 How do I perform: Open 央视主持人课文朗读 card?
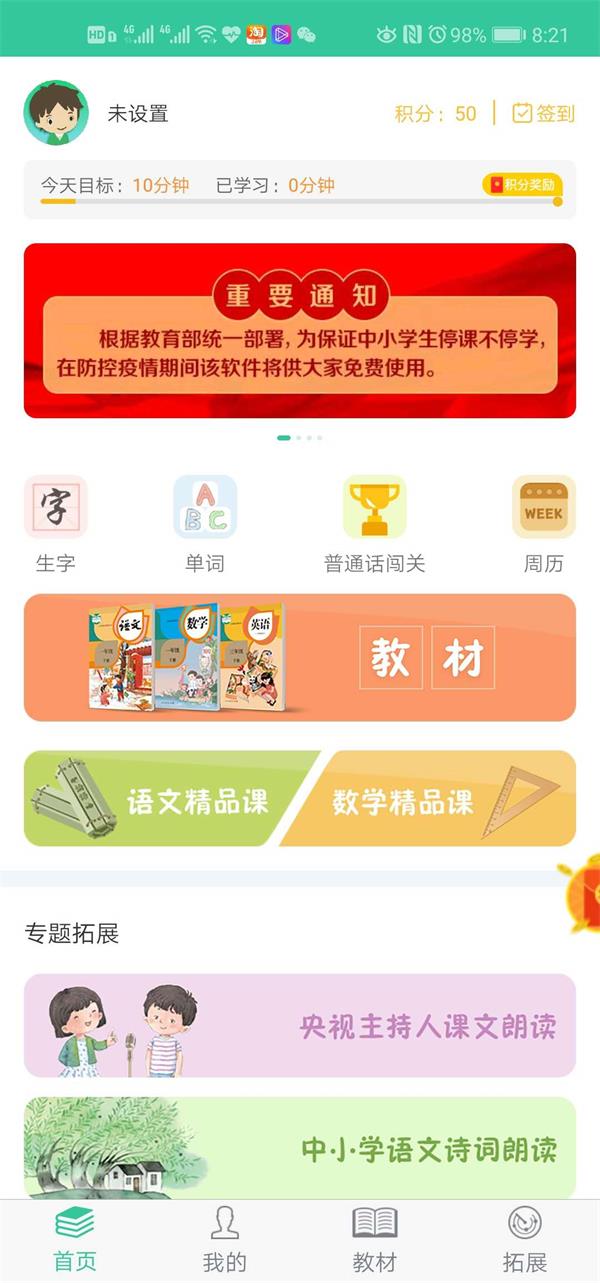click(x=300, y=1025)
